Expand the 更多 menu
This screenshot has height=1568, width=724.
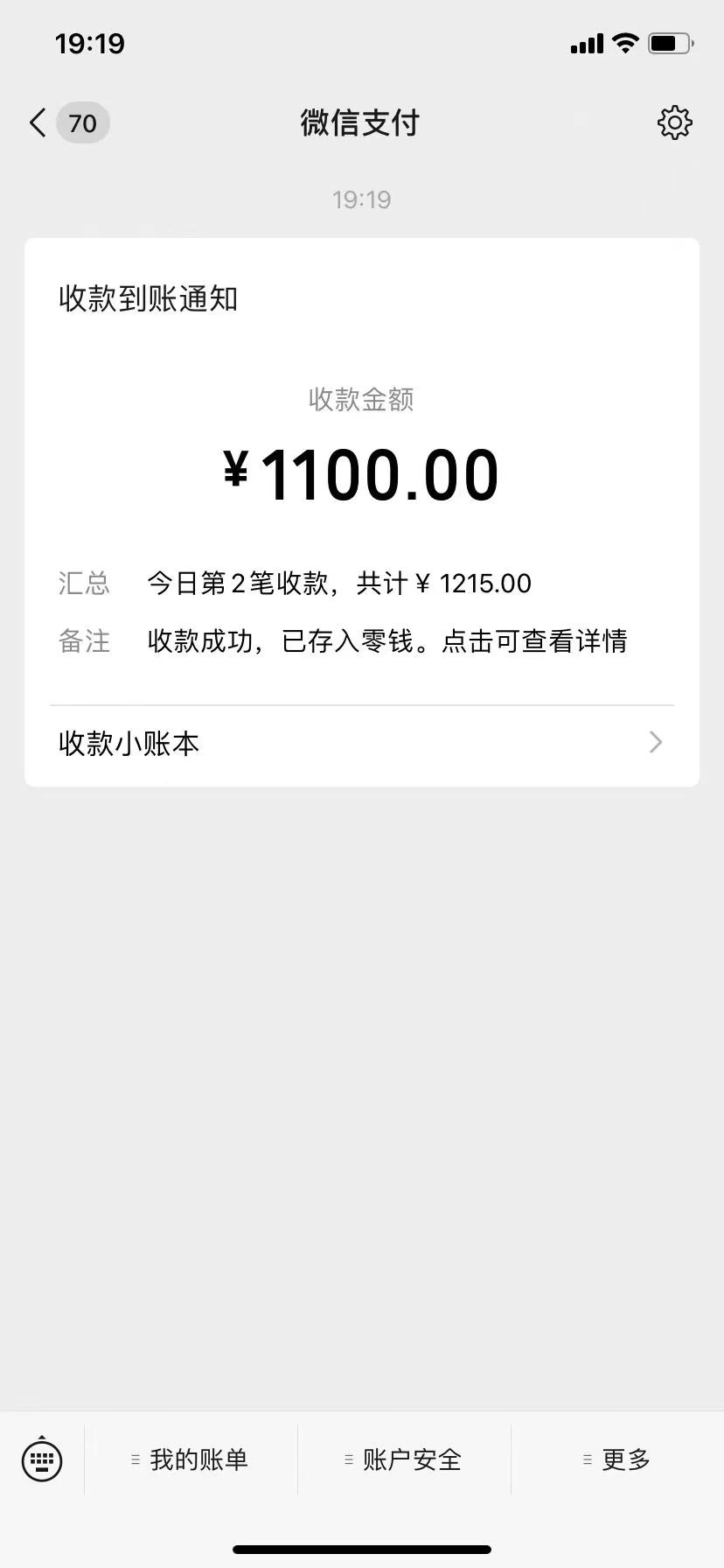pyautogui.click(x=617, y=1459)
